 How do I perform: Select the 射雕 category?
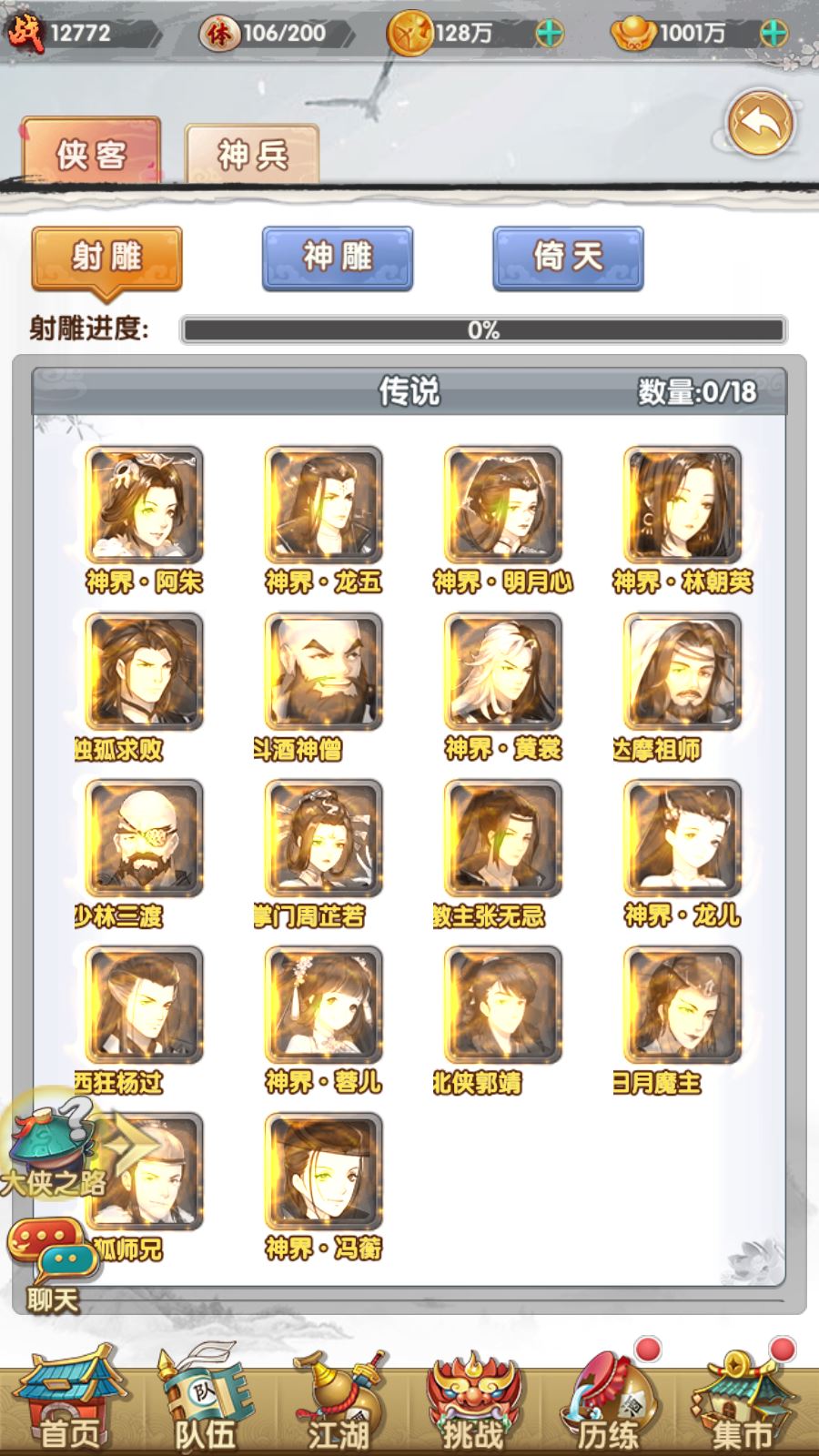[x=107, y=258]
